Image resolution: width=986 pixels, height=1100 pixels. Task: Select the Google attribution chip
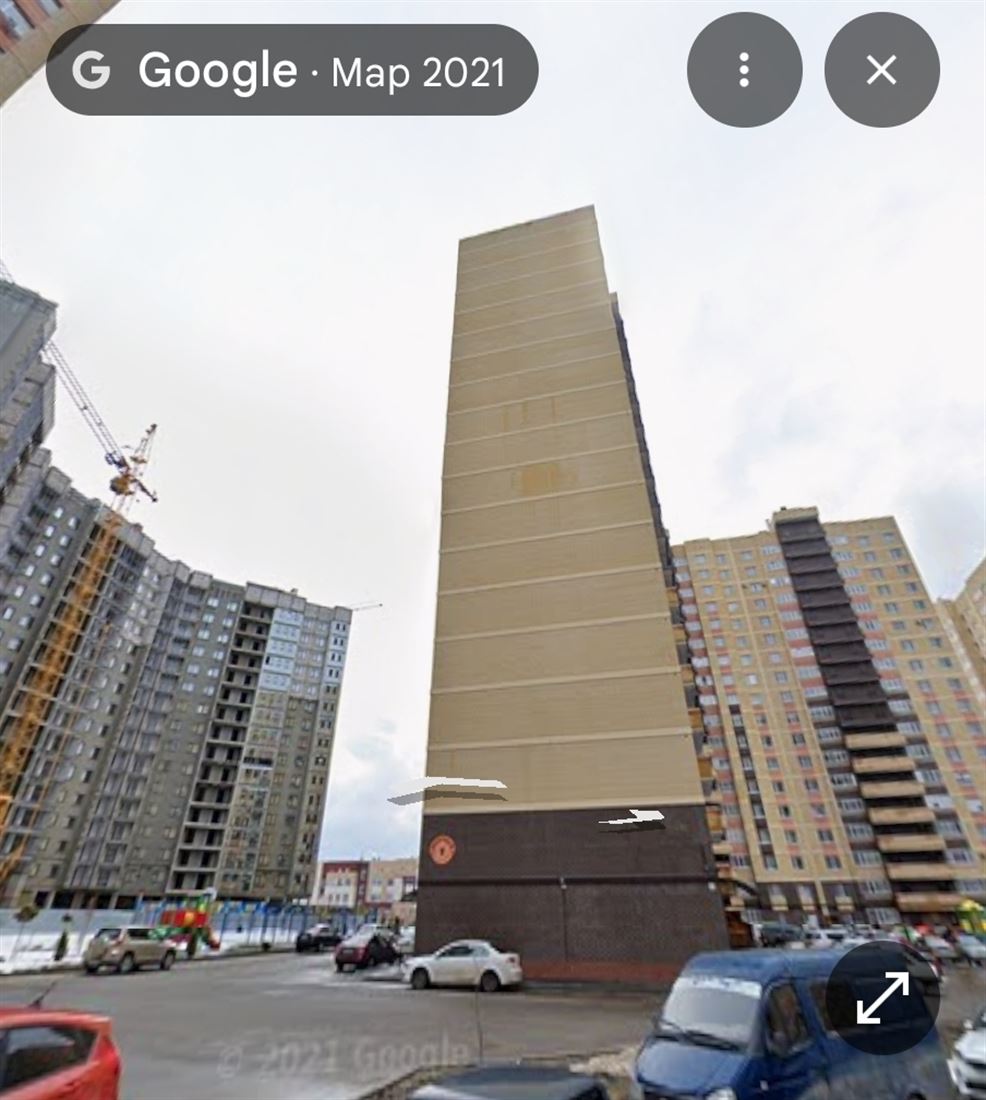click(290, 70)
